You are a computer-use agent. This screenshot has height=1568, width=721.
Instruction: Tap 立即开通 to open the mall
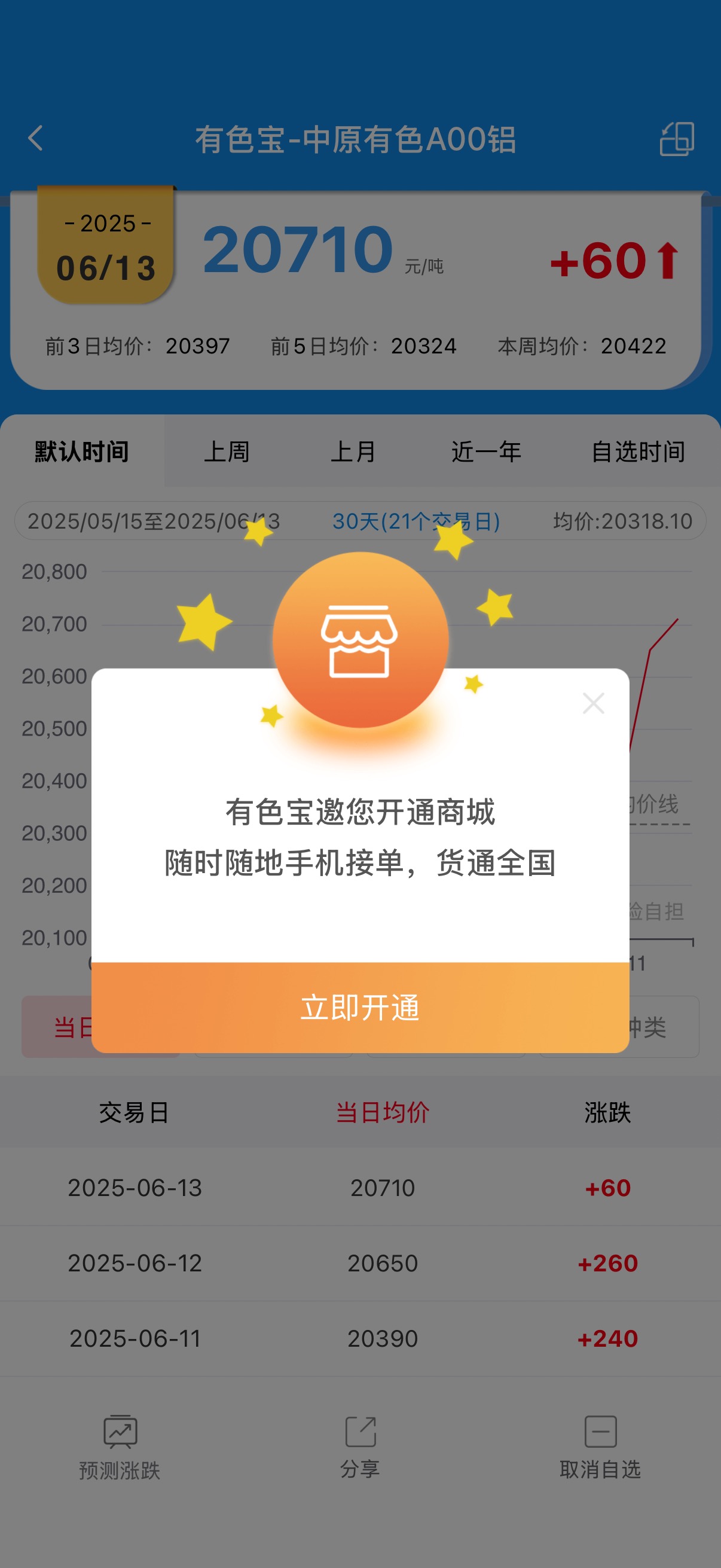point(360,1008)
